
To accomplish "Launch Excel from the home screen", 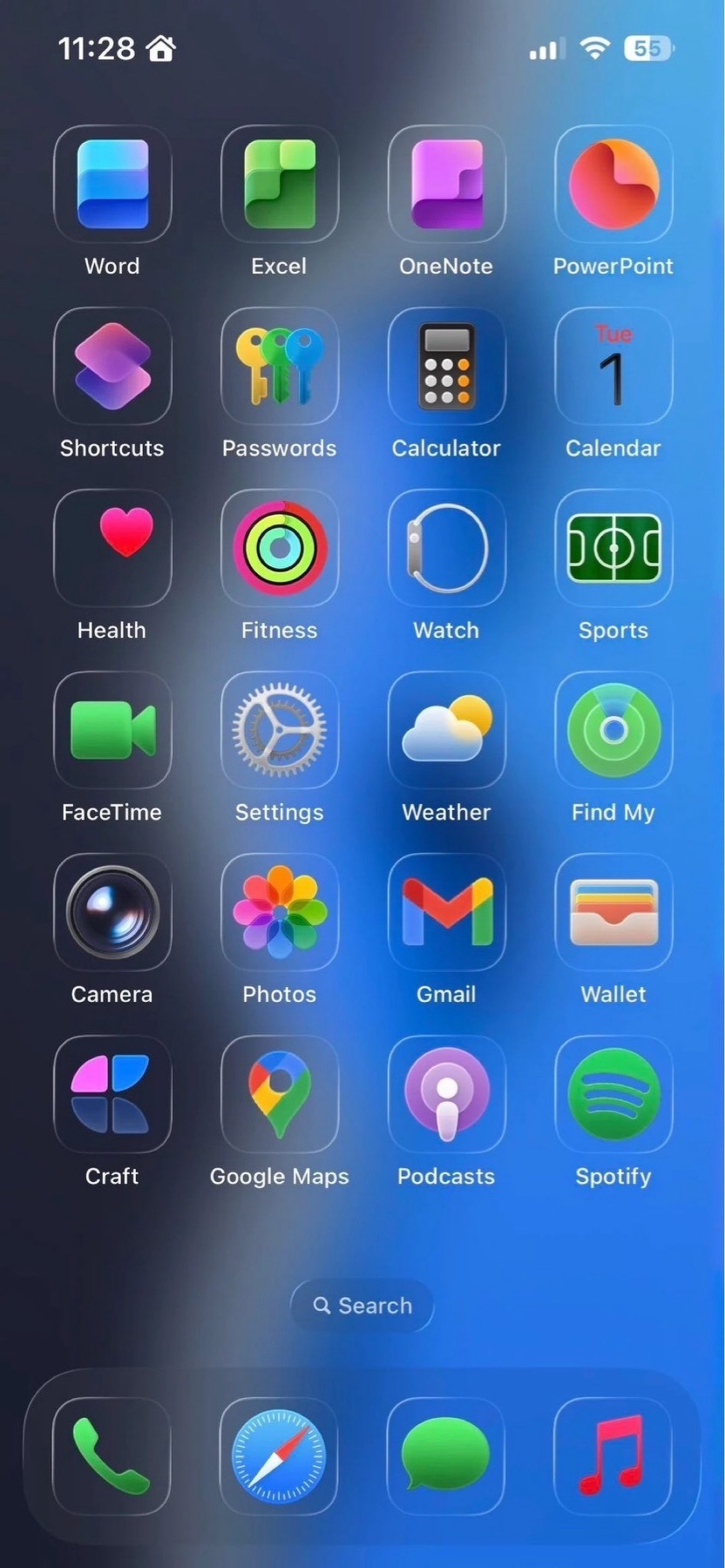I will click(279, 185).
